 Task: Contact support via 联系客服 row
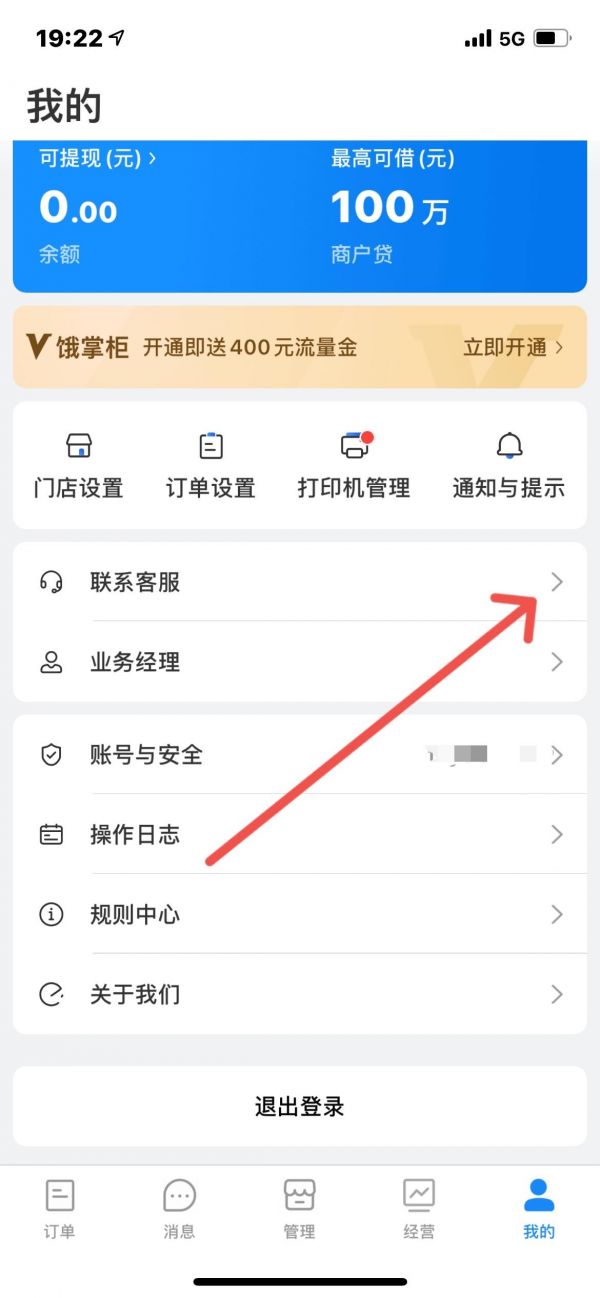tap(300, 582)
